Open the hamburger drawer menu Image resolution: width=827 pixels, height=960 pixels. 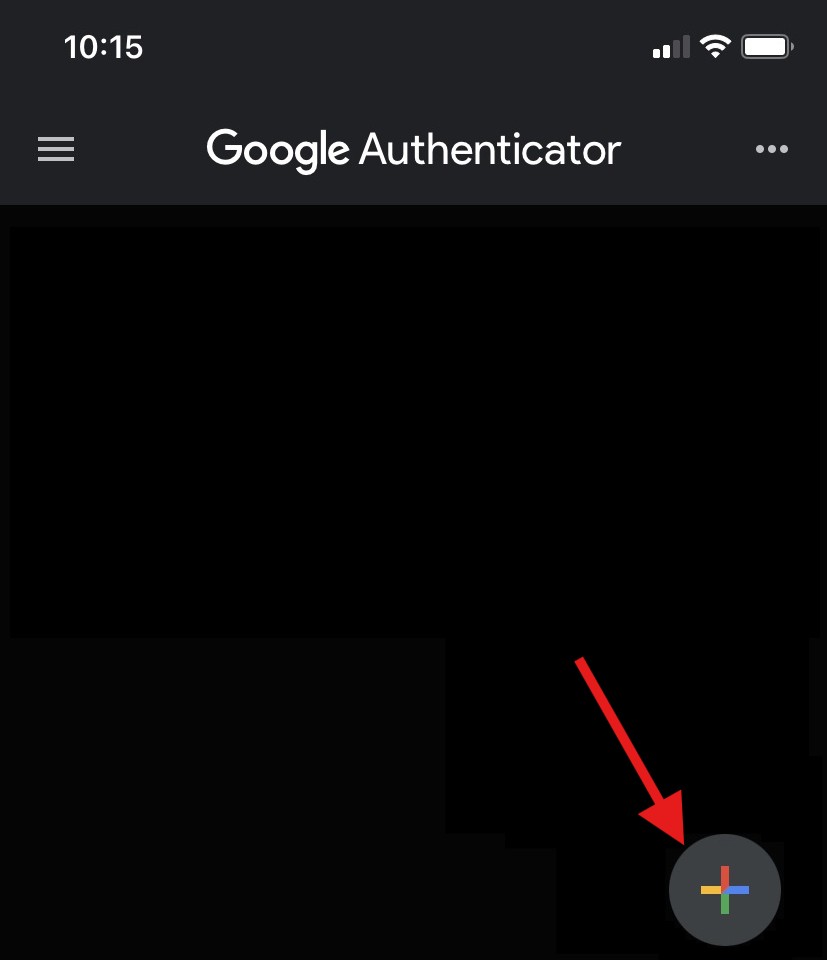(x=56, y=149)
